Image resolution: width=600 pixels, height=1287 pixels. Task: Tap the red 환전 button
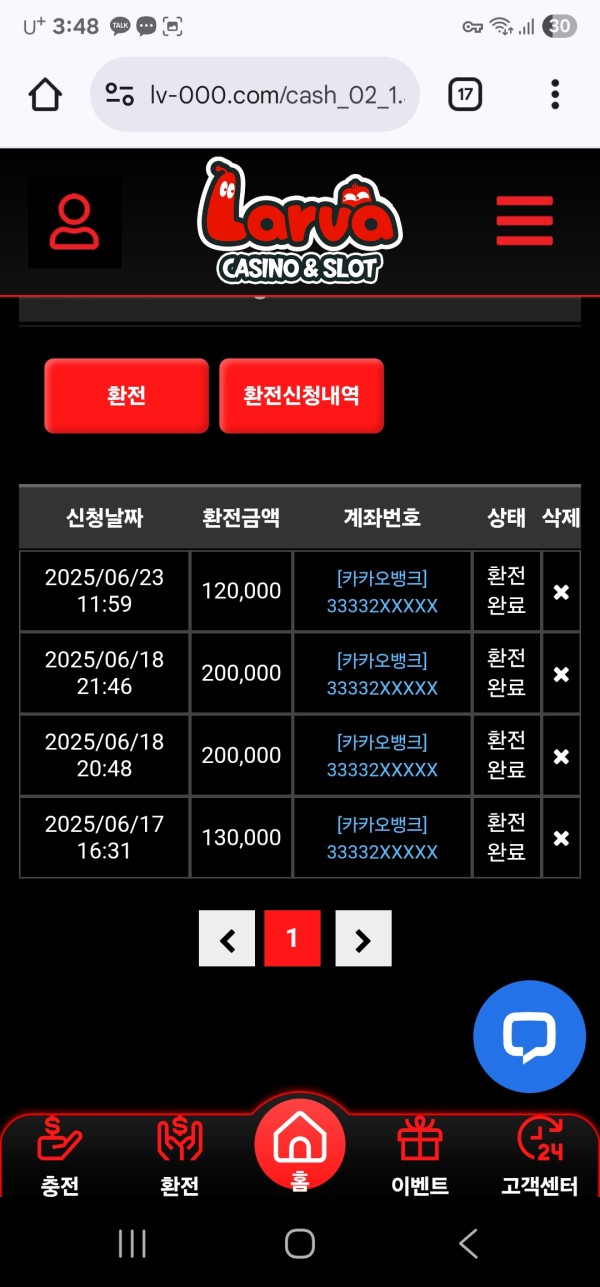coord(126,395)
